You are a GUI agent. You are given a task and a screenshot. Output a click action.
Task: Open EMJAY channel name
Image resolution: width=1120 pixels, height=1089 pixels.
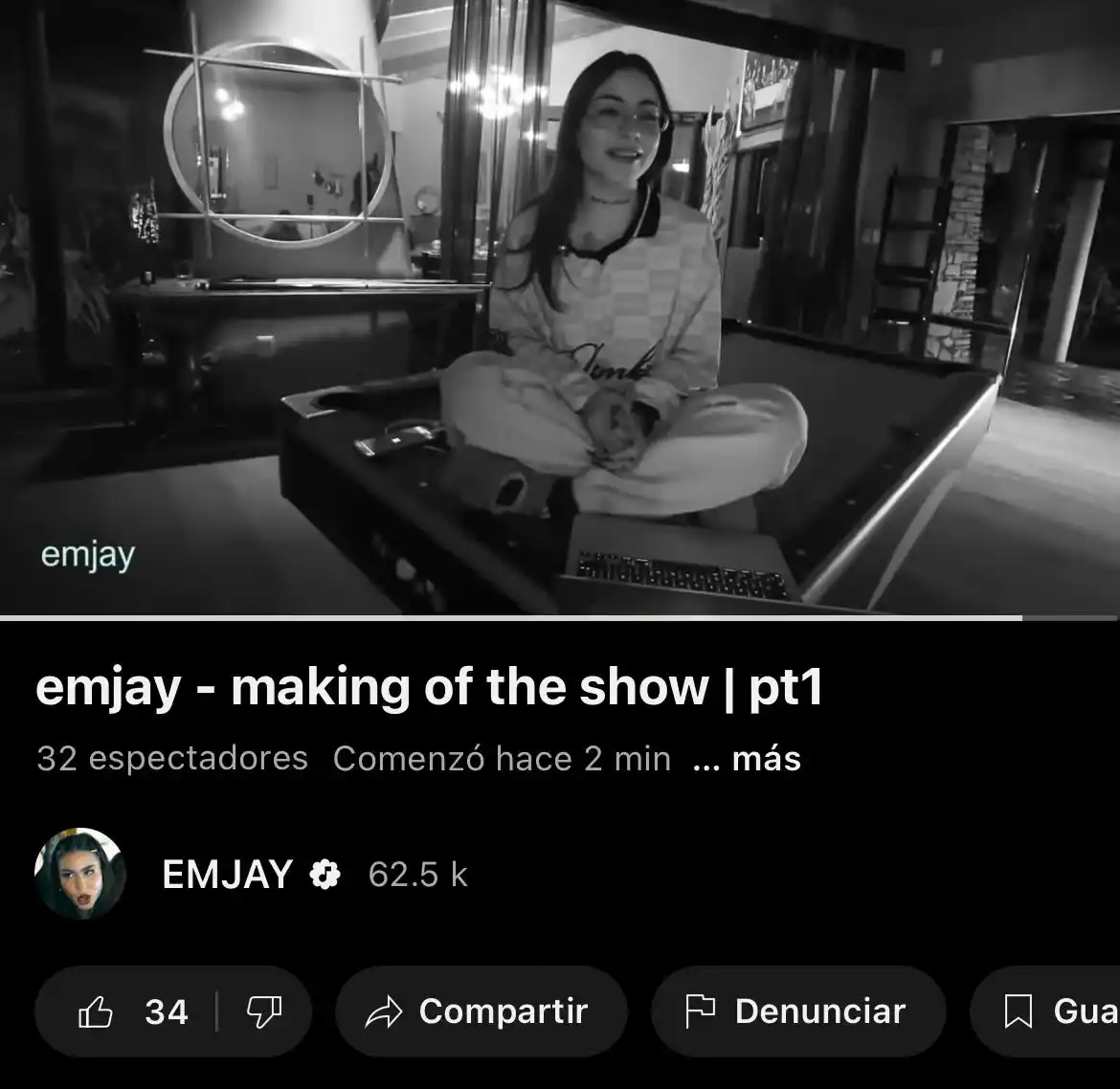click(227, 874)
